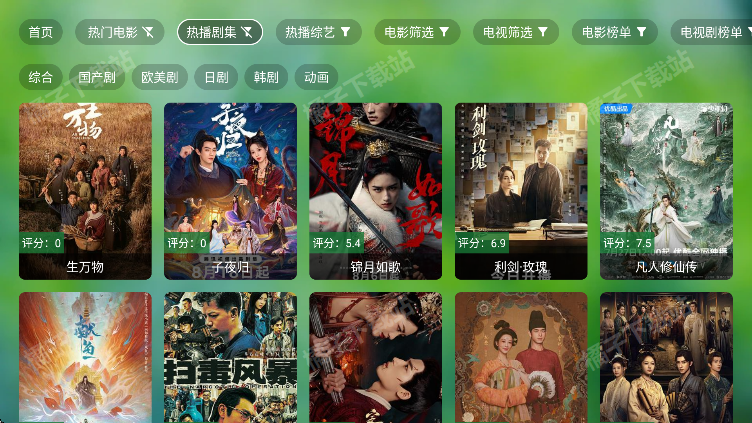Image resolution: width=752 pixels, height=423 pixels.
Task: Select the 综合 category chip
Action: tap(41, 77)
